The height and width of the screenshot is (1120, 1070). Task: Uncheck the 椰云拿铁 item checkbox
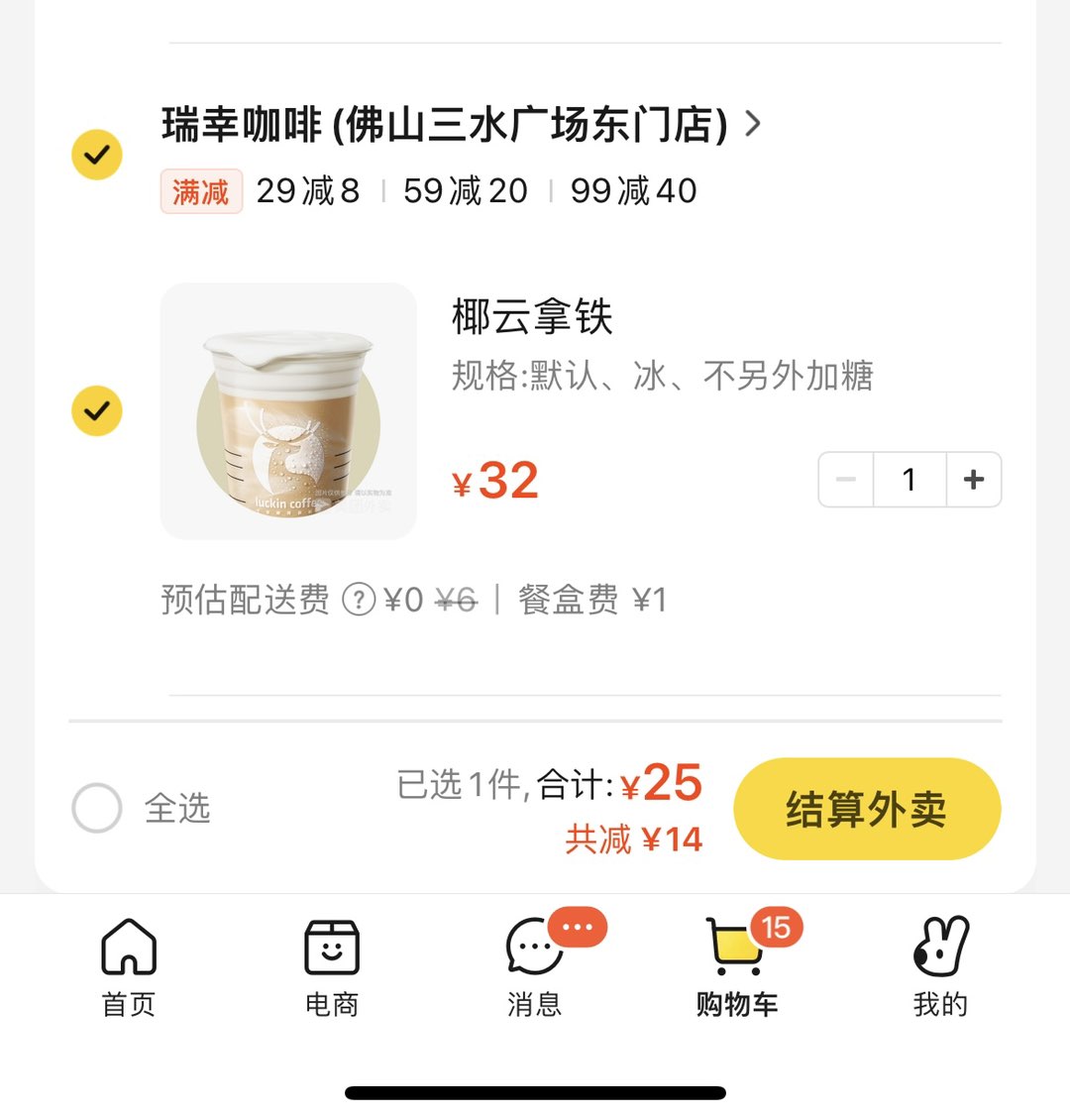tap(97, 410)
